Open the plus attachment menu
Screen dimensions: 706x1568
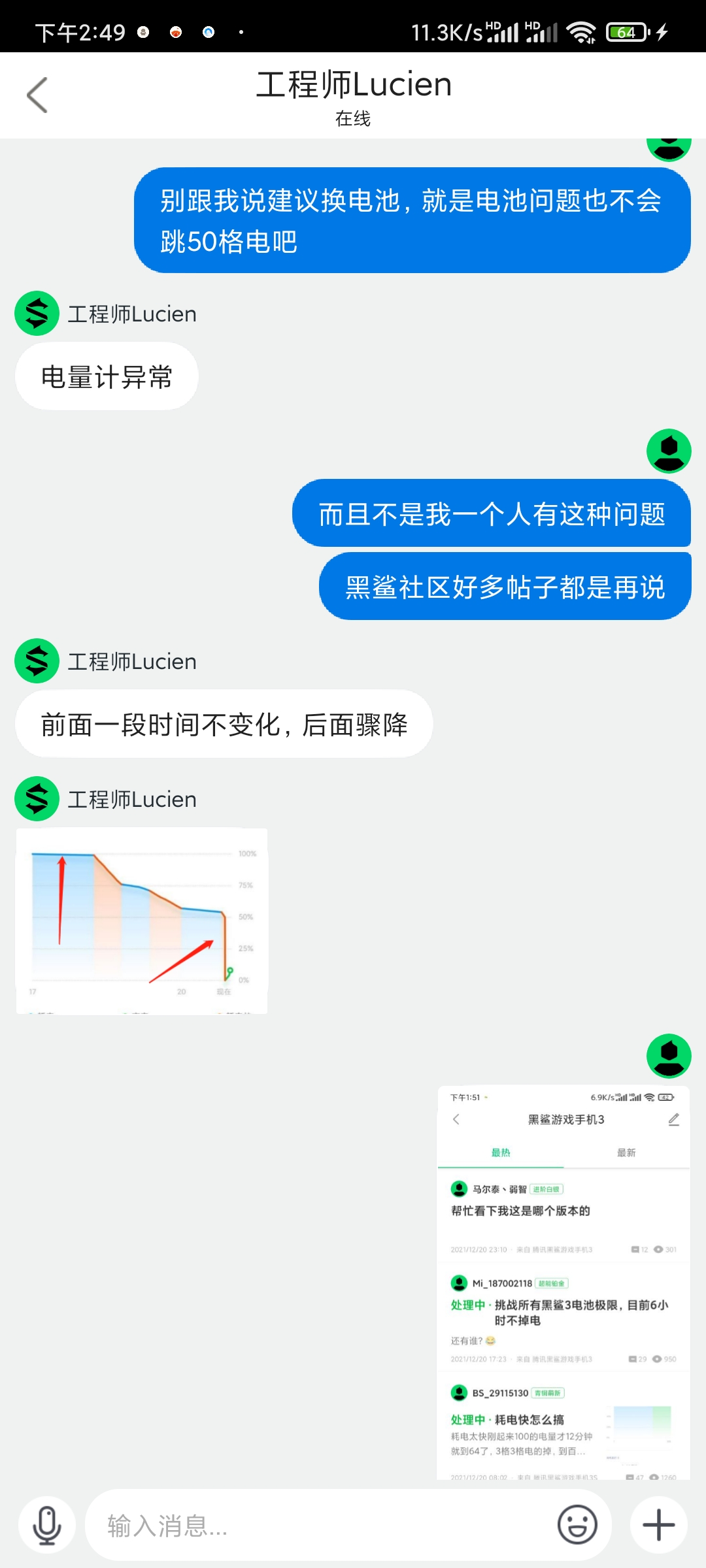(x=659, y=1526)
